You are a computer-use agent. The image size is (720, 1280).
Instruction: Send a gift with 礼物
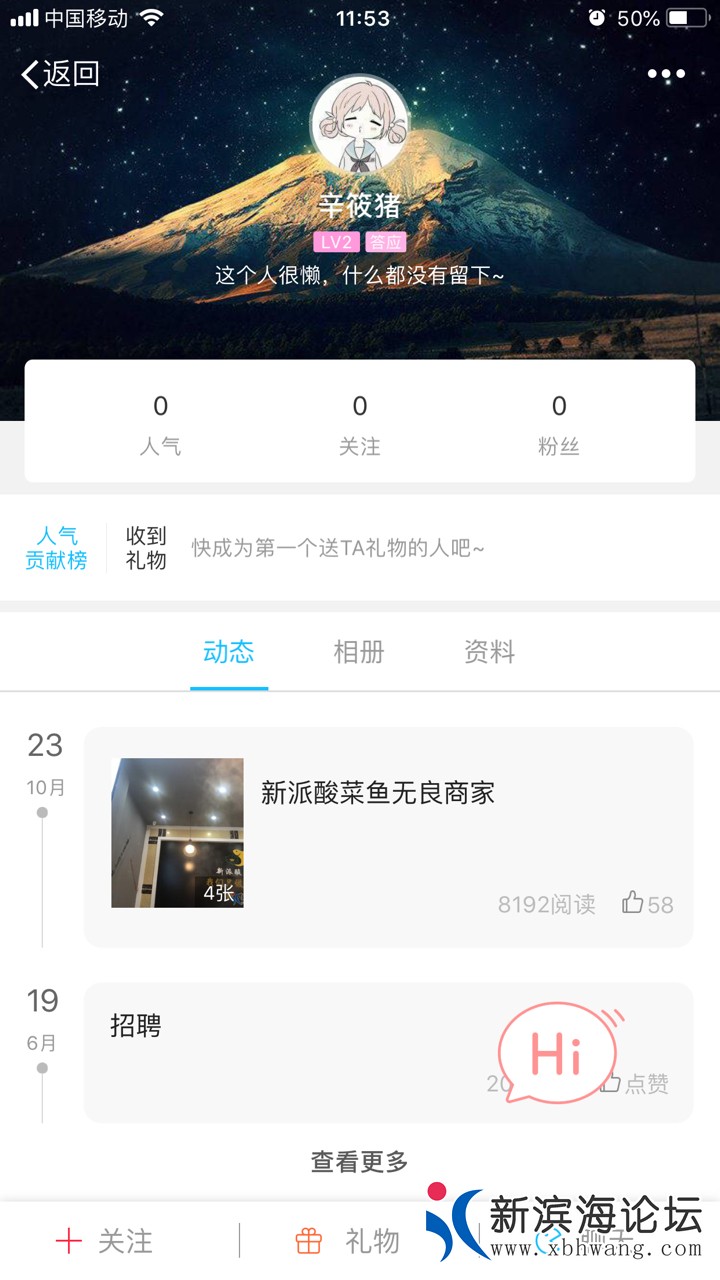(x=348, y=1242)
